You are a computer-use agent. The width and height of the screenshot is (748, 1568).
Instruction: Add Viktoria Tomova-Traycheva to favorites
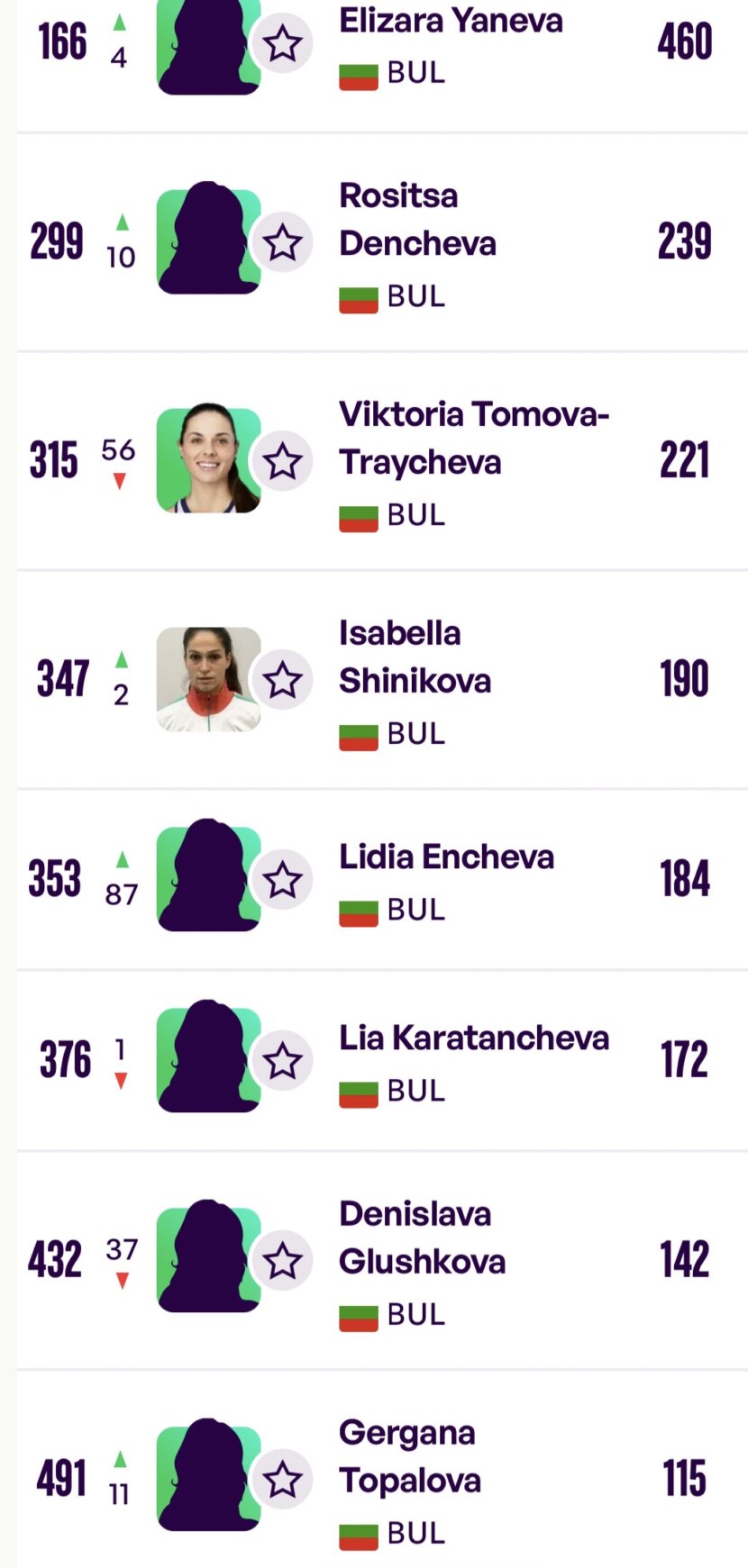[282, 461]
